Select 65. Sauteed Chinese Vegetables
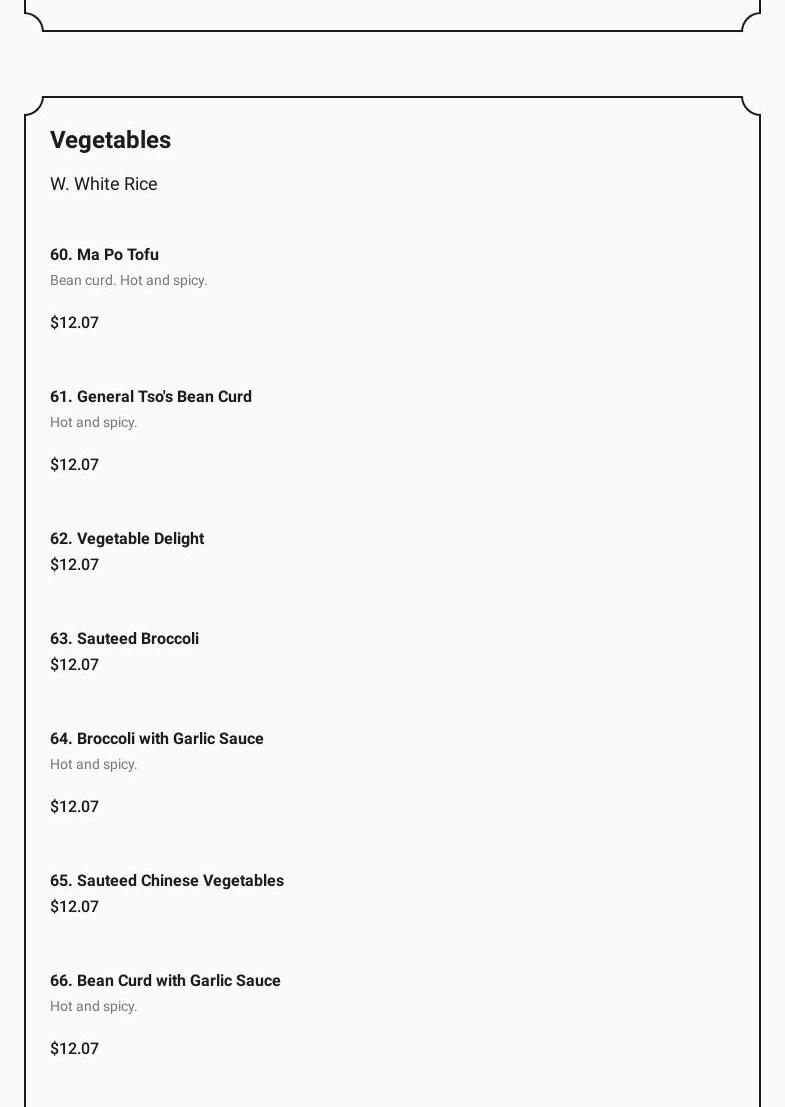Screen dimensions: 785x1107 (167, 881)
